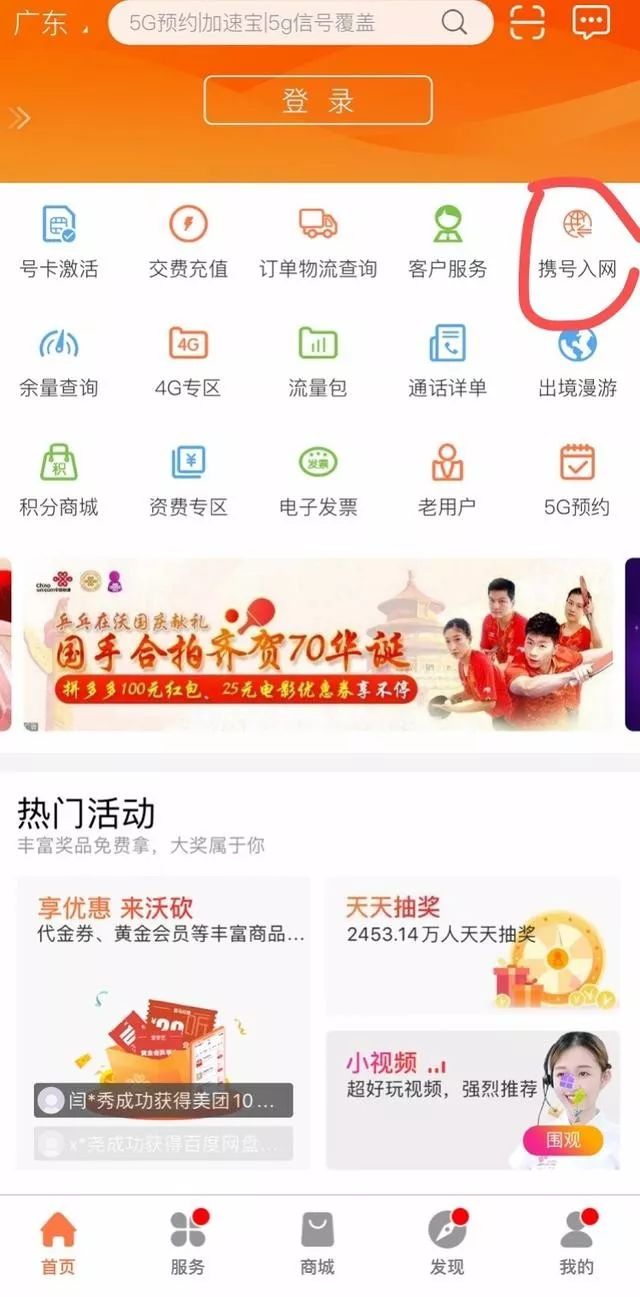Open the messages icon

click(x=591, y=22)
